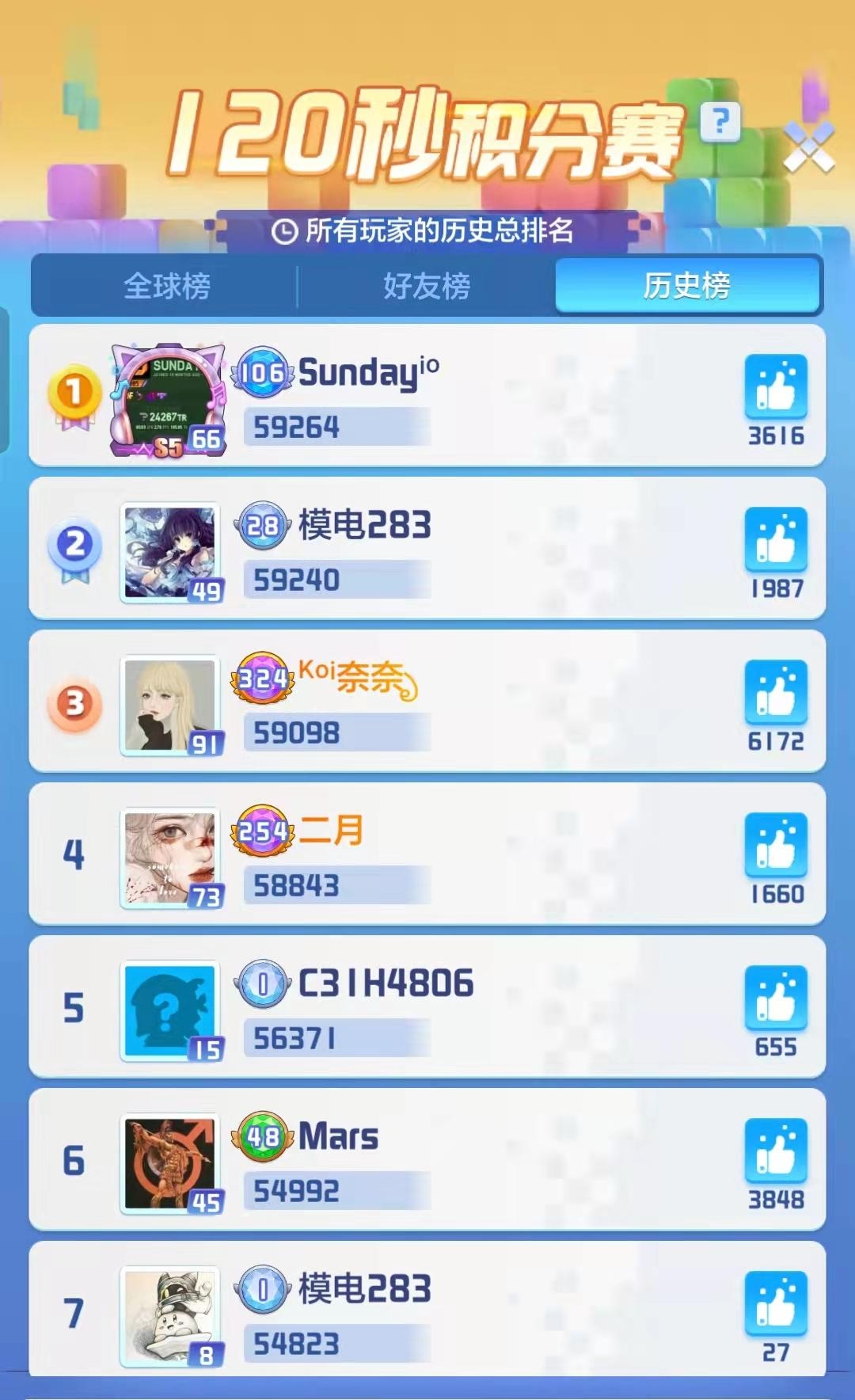Screen dimensions: 855x1400
Task: Select the 历史榜 tab
Action: tap(687, 286)
